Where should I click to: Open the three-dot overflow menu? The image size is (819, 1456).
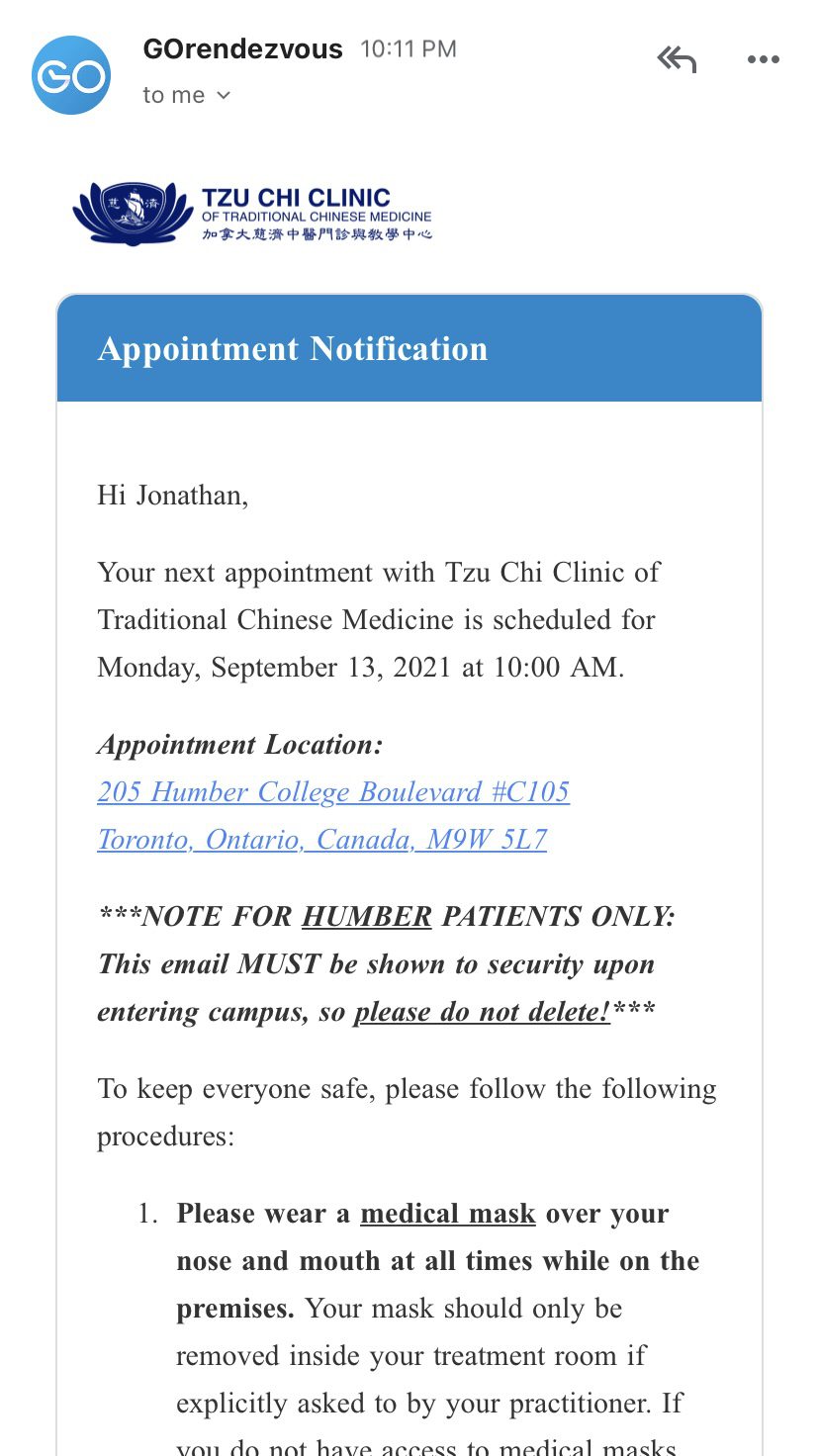coord(763,60)
